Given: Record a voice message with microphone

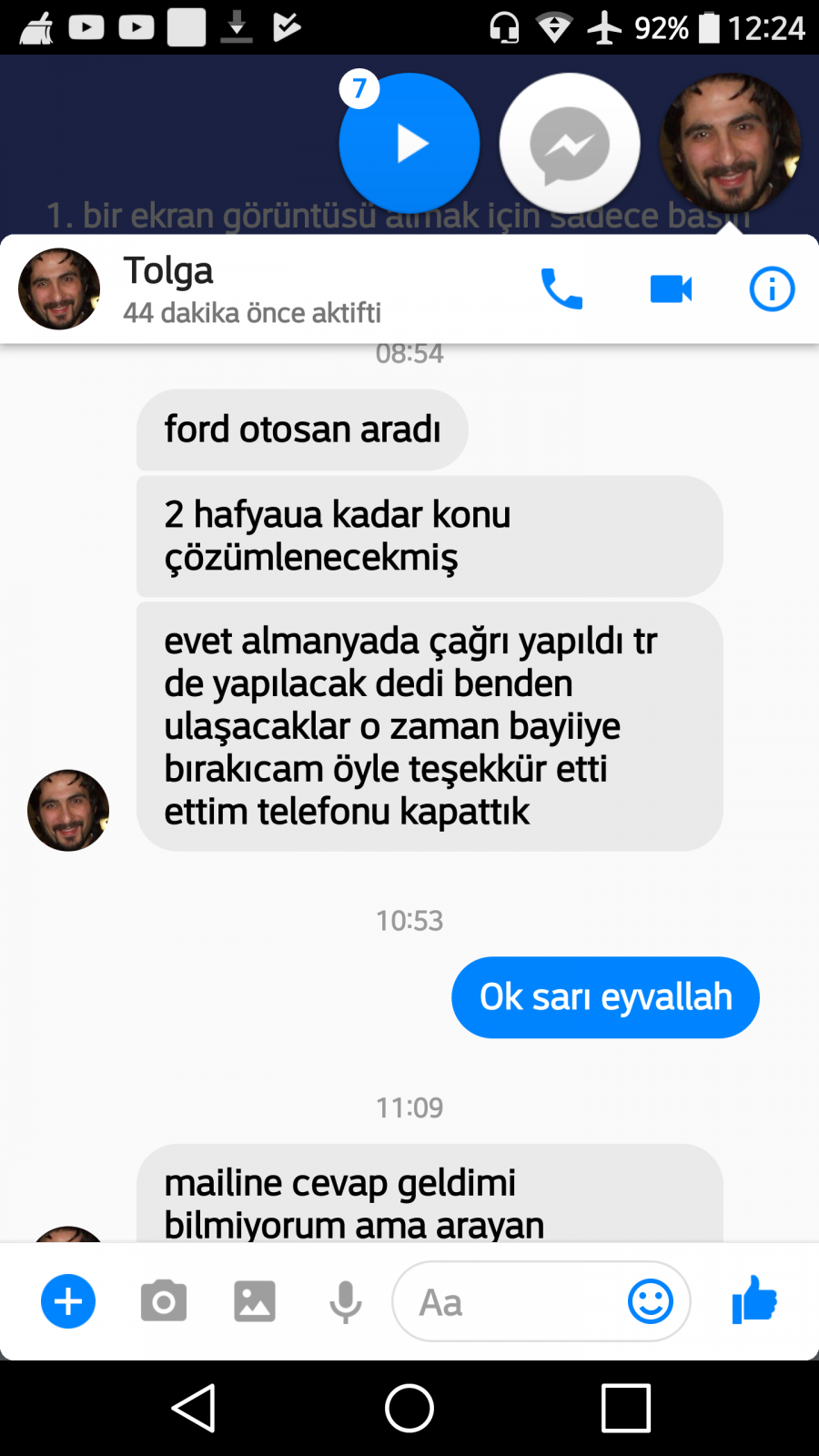Looking at the screenshot, I should 346,1301.
